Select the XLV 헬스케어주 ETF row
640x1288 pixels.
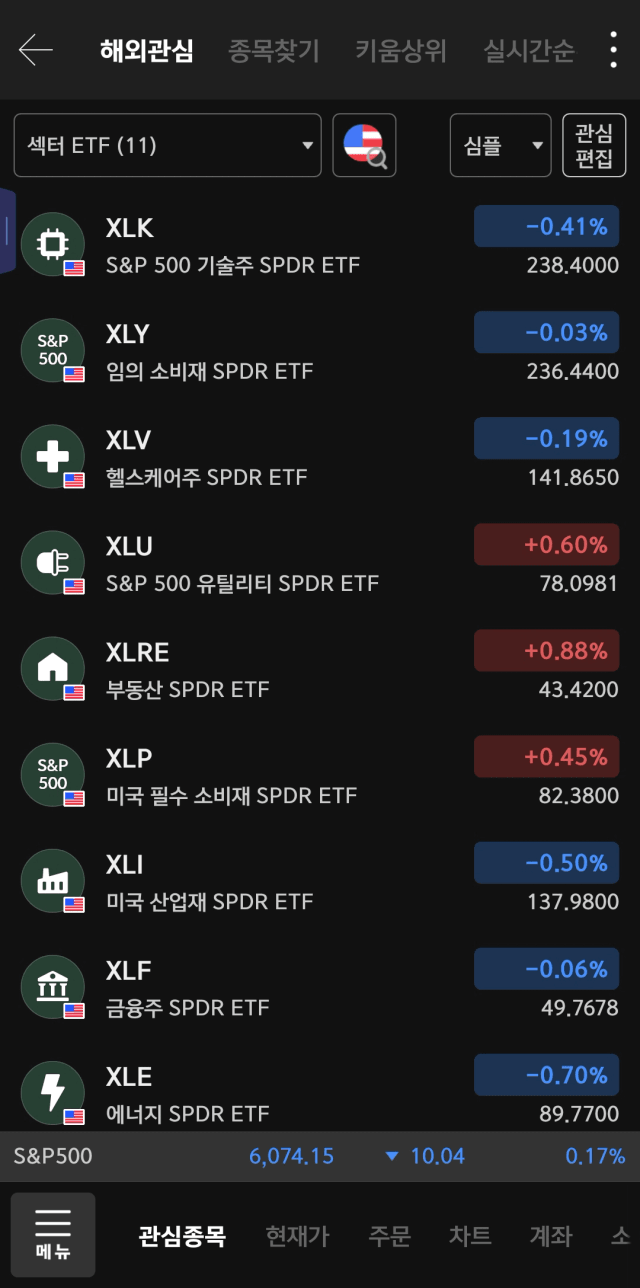pos(320,457)
